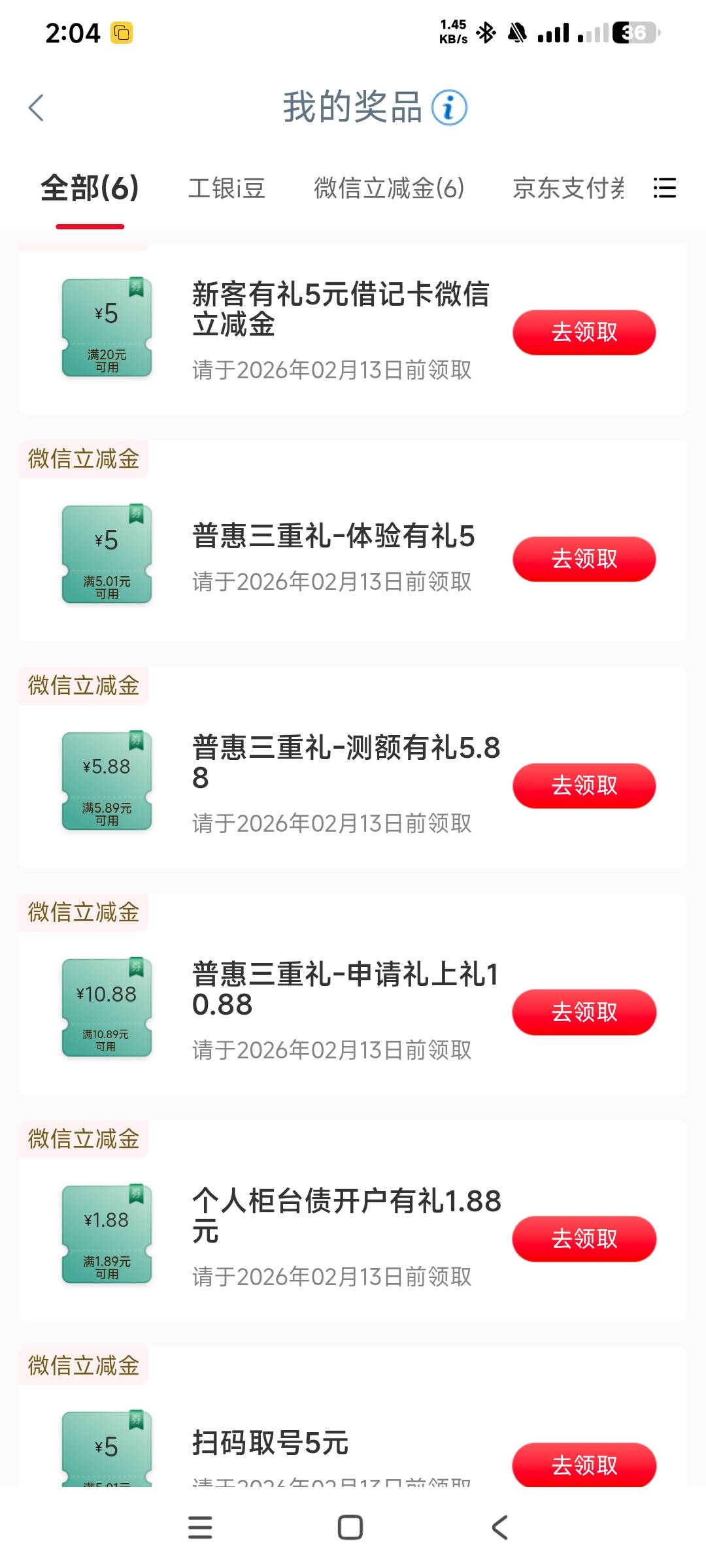Image resolution: width=706 pixels, height=1568 pixels.
Task: Select the 全部(6) tab
Action: pyautogui.click(x=90, y=189)
